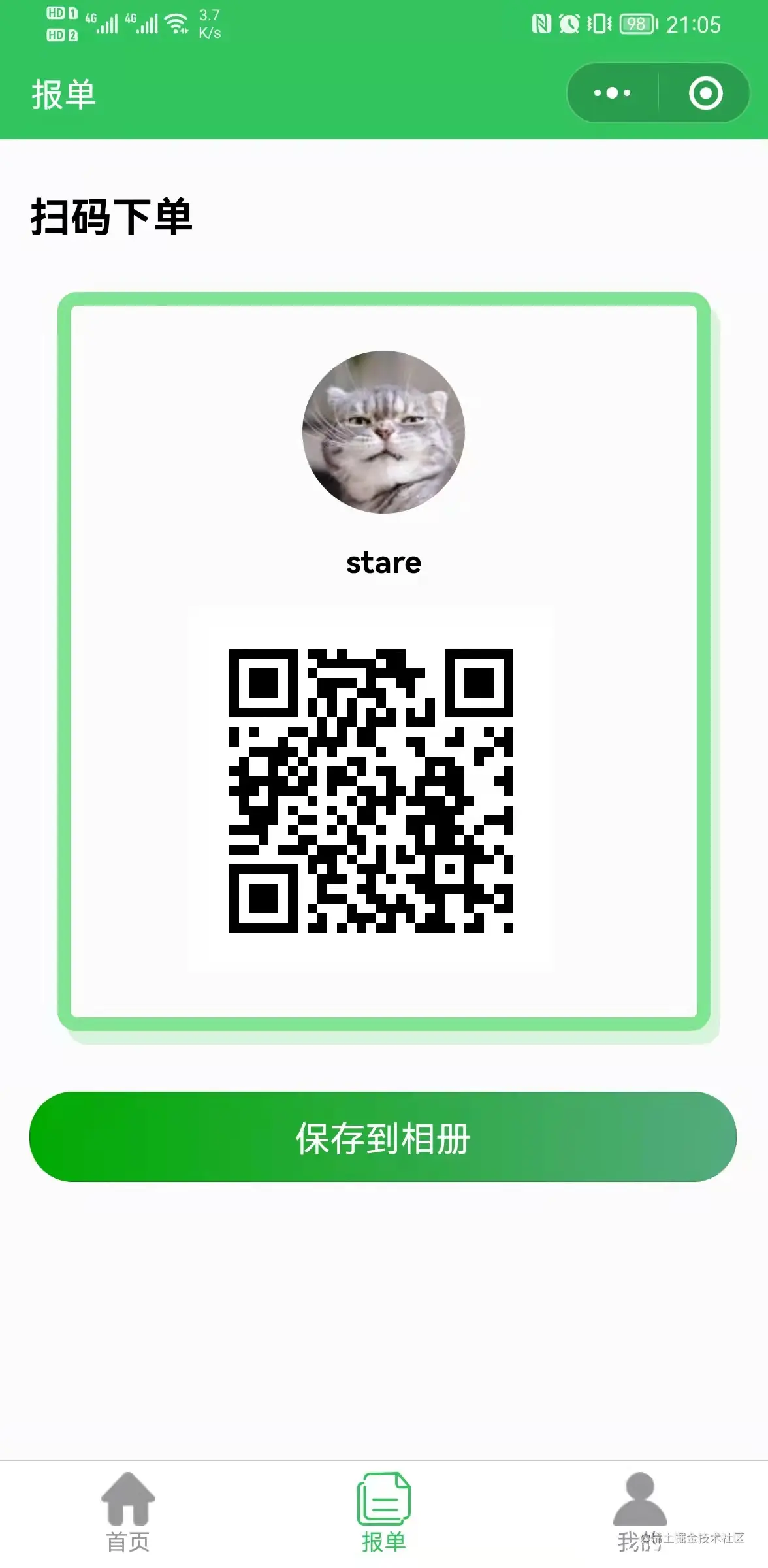
Task: Switch to the 首页 tab
Action: coord(129,1516)
